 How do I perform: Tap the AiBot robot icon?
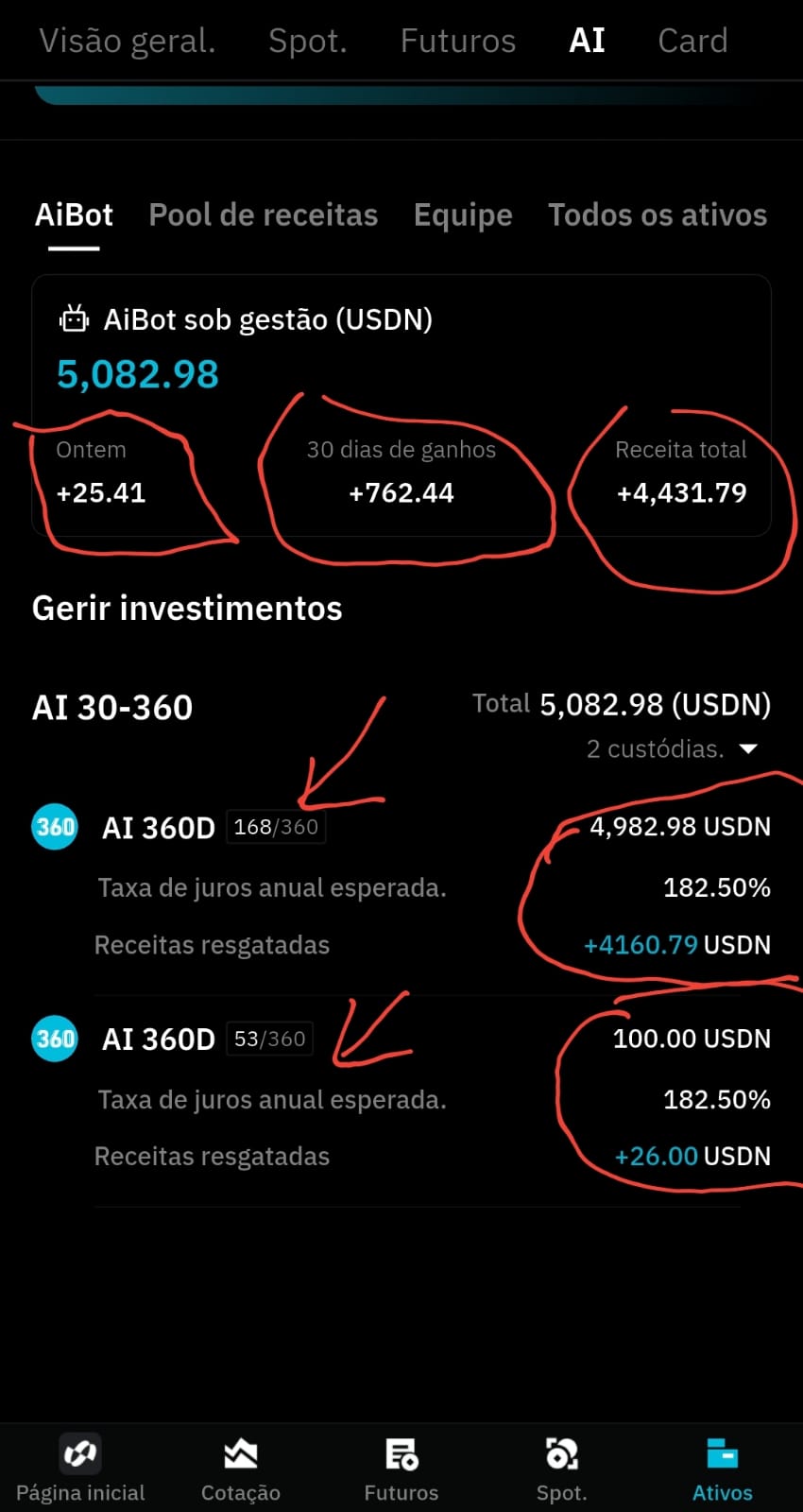pos(74,319)
